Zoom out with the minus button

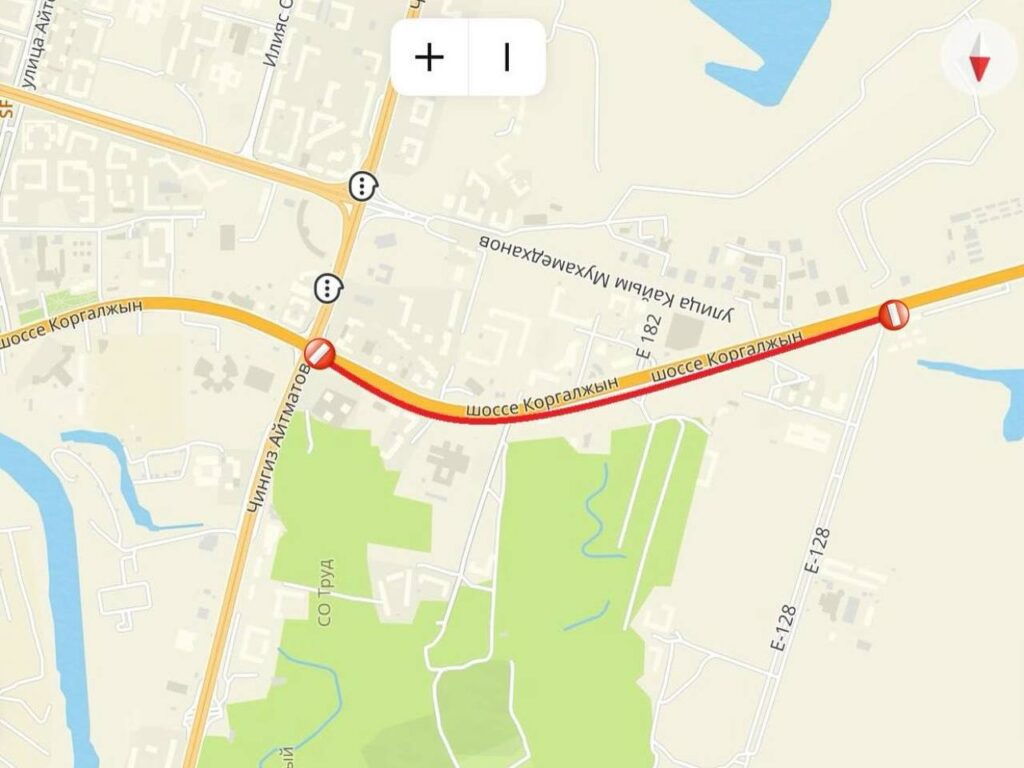tap(507, 57)
